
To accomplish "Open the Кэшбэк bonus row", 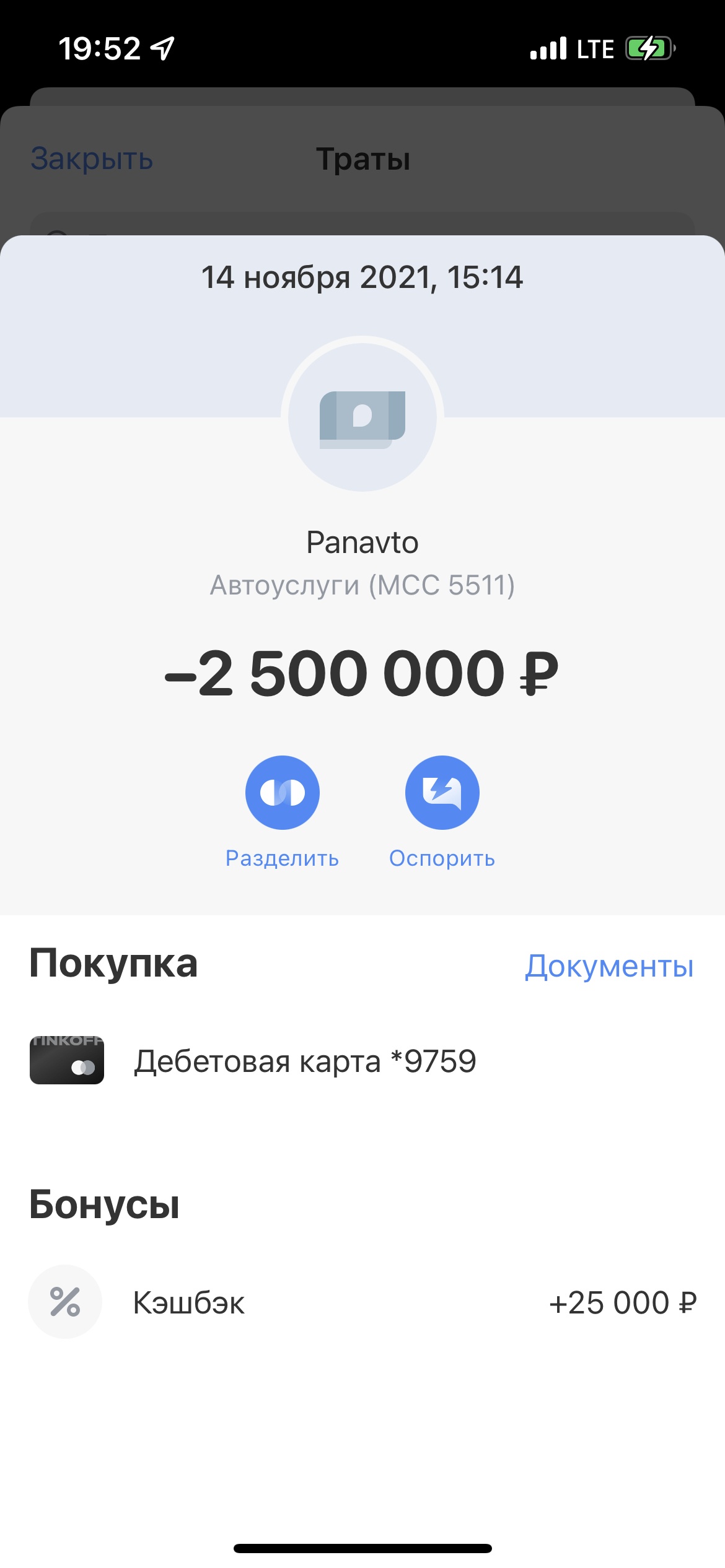I will pyautogui.click(x=362, y=1303).
